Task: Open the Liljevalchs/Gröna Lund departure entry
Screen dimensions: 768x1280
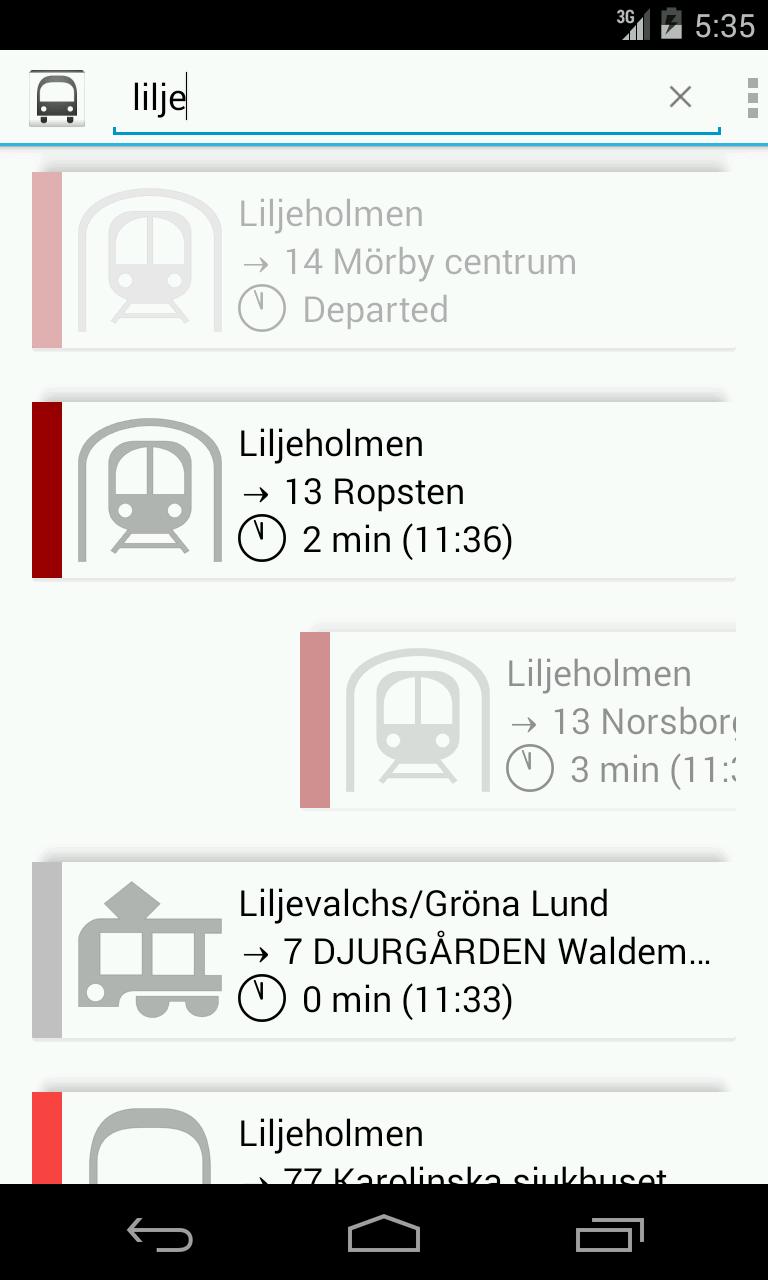Action: tap(400, 950)
